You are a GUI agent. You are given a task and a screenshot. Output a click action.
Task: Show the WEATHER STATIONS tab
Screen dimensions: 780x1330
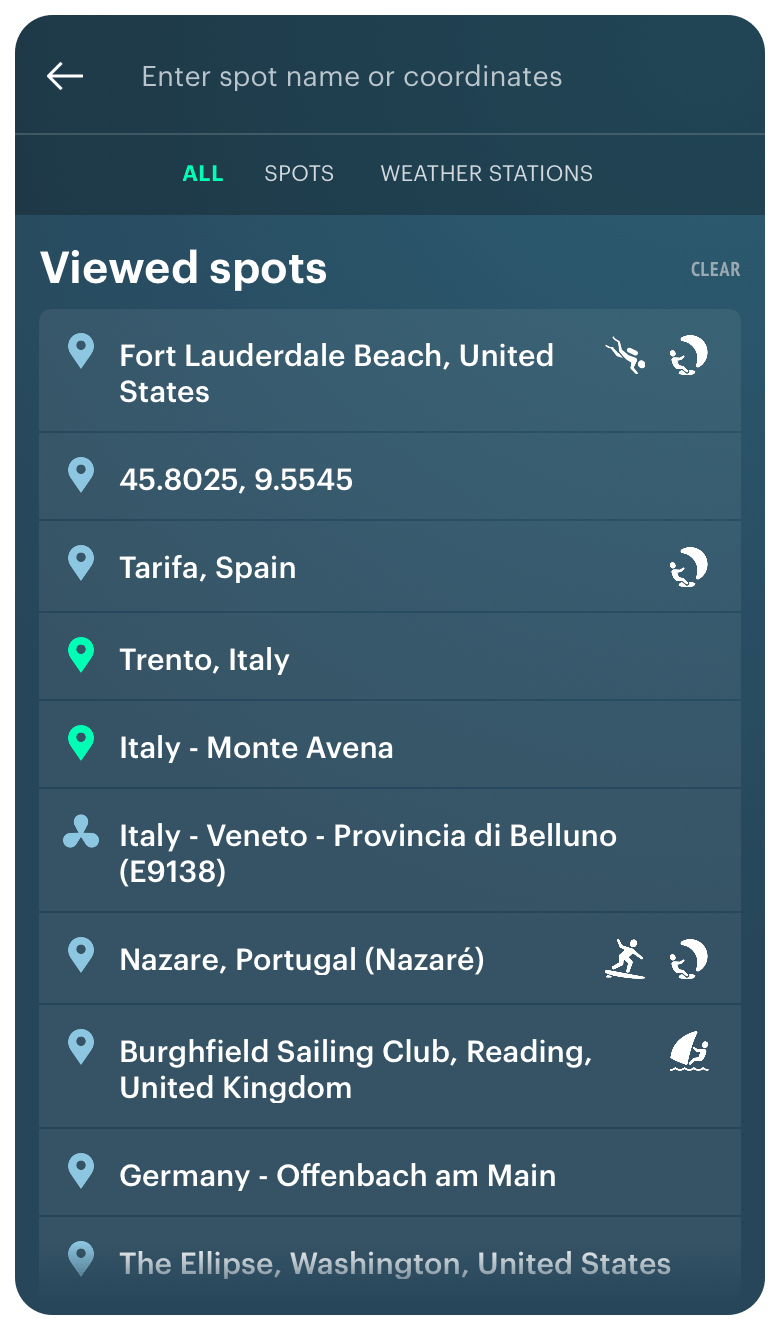click(x=486, y=174)
